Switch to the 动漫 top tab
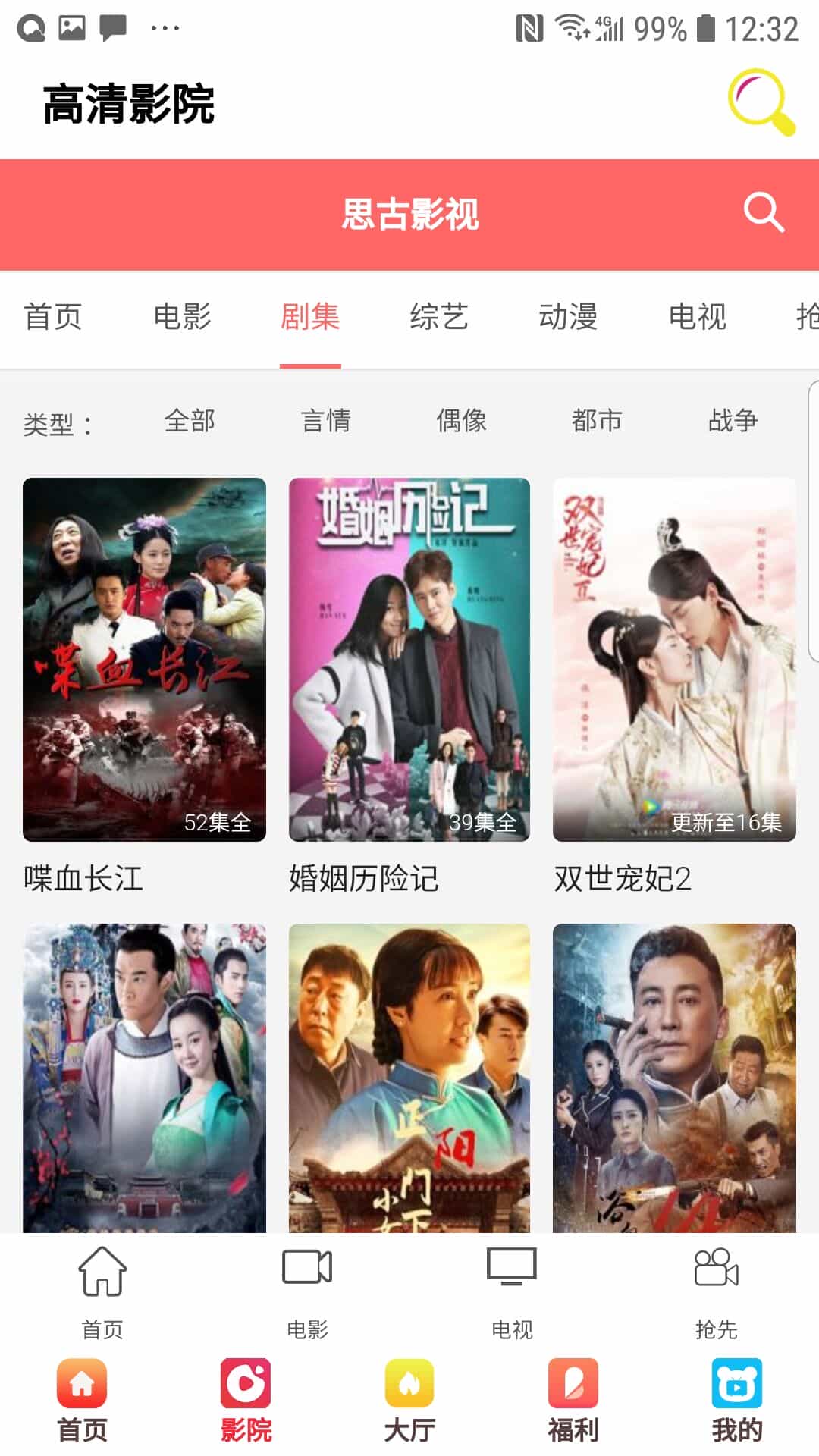819x1456 pixels. [568, 316]
